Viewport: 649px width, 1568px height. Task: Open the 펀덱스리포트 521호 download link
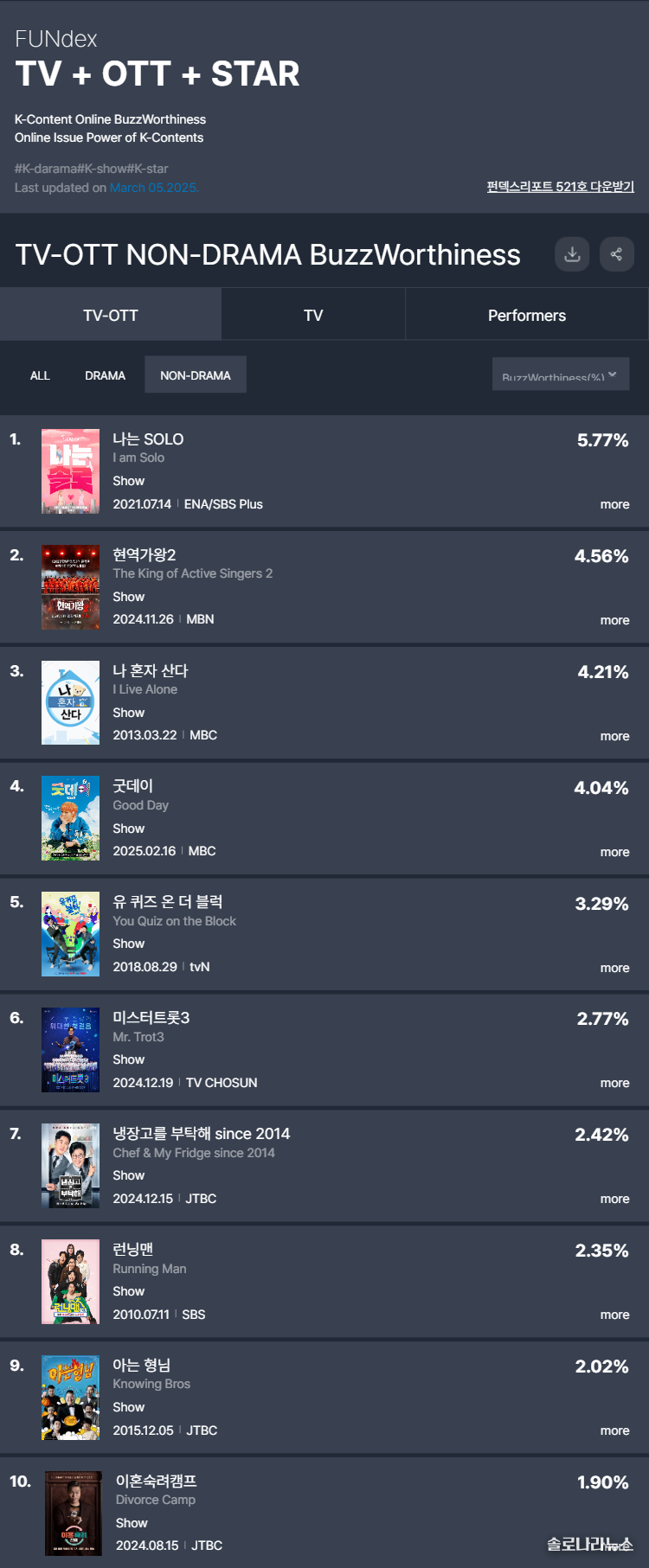(560, 187)
